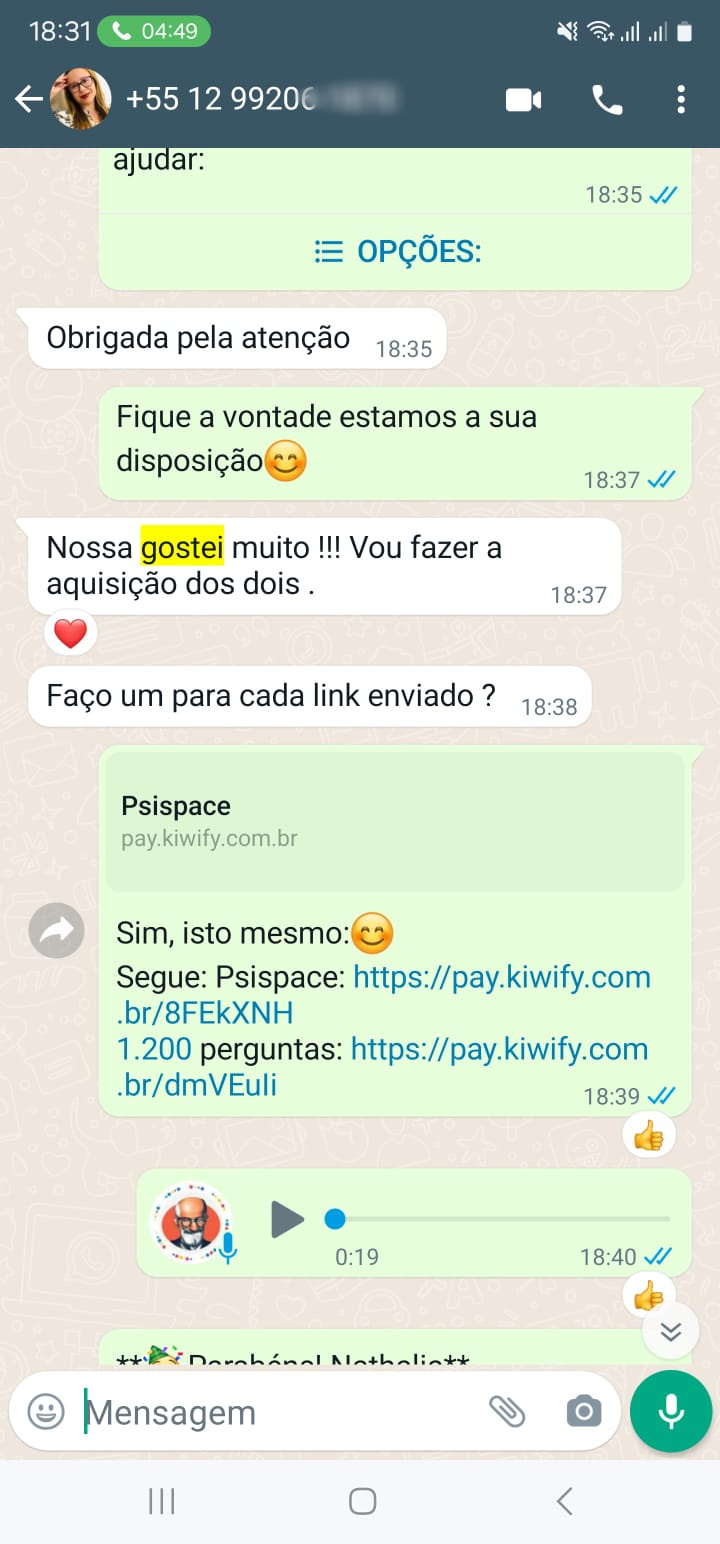Open the OPÇÕES list button

coord(397,252)
